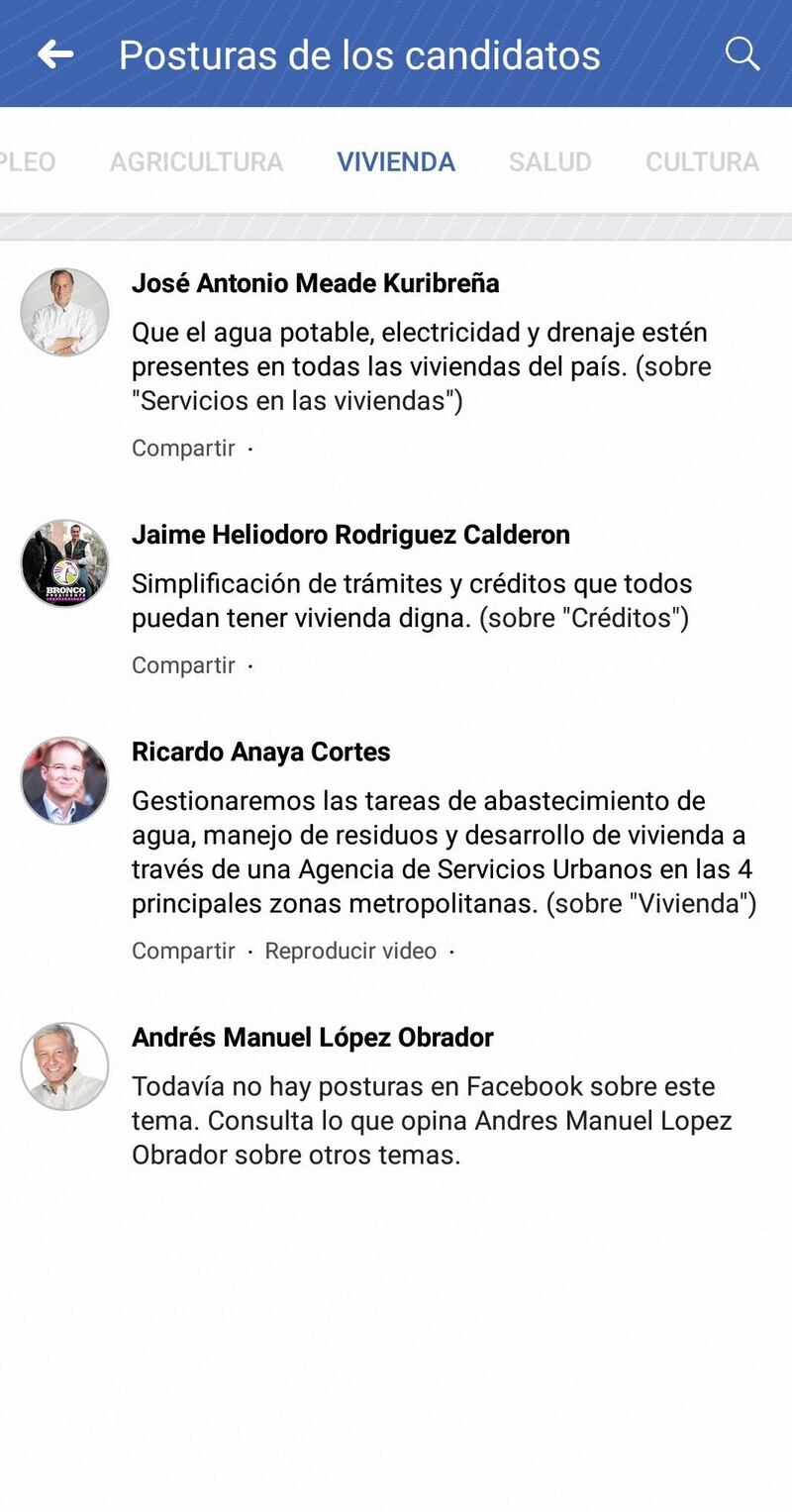
Task: Switch to the Salud tab
Action: point(549,162)
